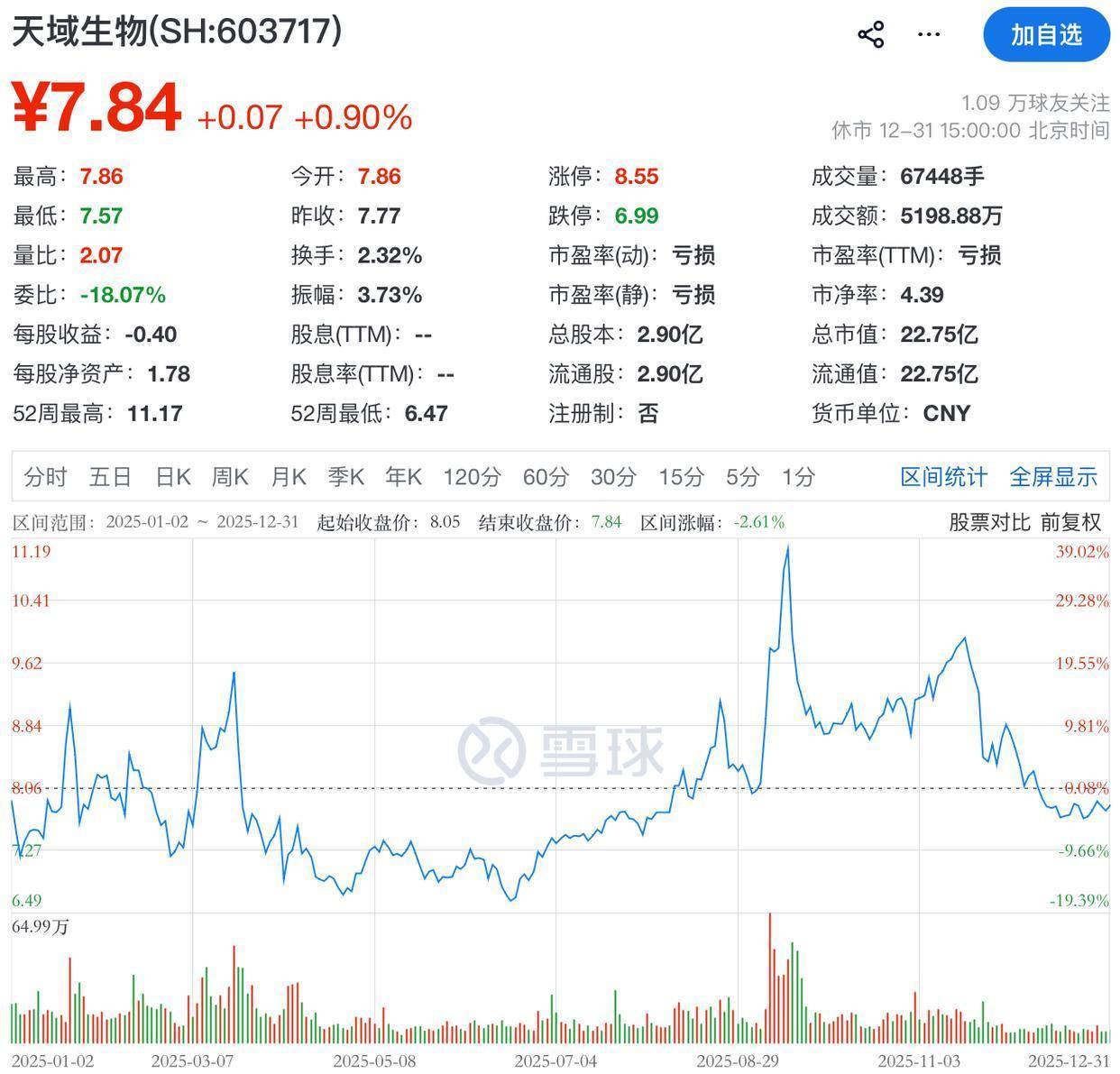
Task: Select the 60分 interval
Action: coord(546,476)
